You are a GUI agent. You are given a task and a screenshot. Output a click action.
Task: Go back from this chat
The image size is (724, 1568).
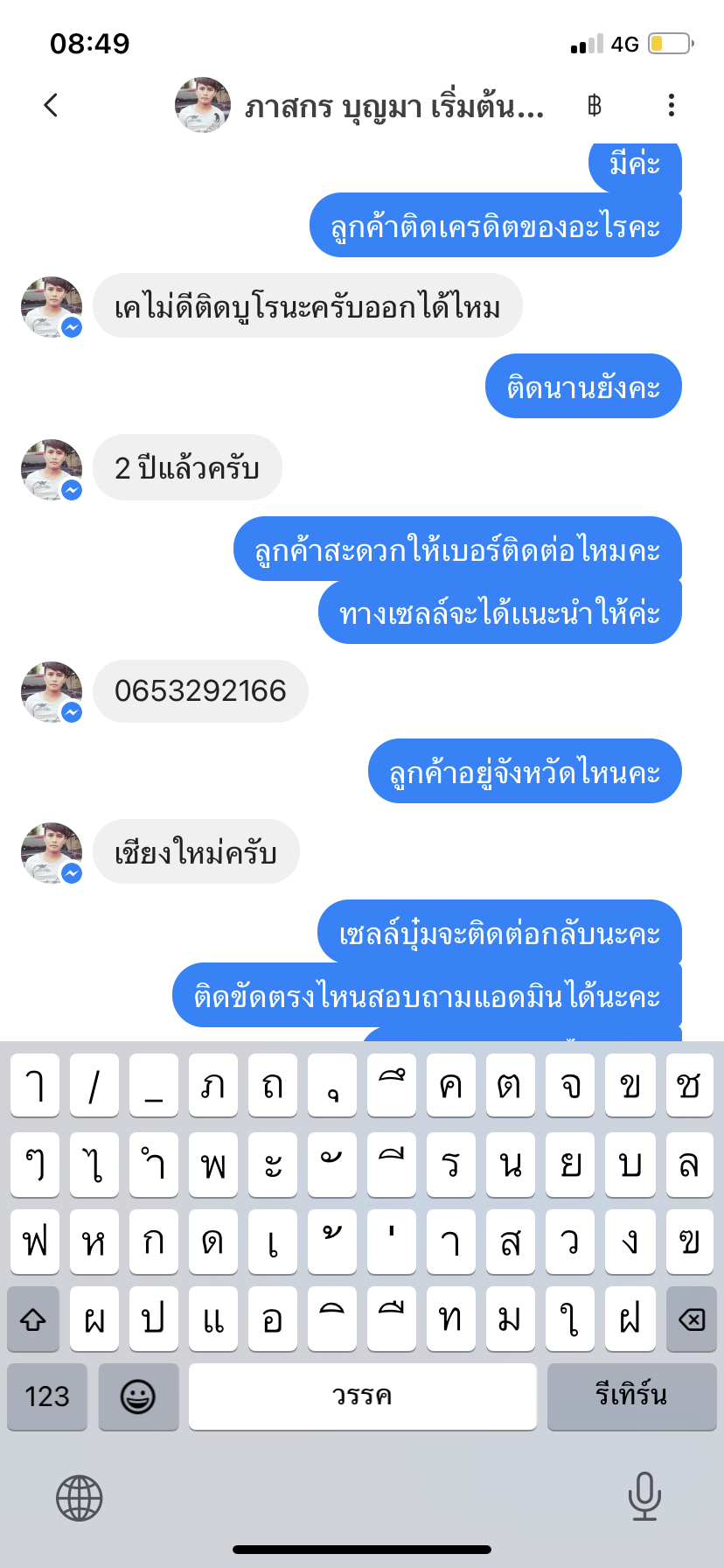coord(51,106)
